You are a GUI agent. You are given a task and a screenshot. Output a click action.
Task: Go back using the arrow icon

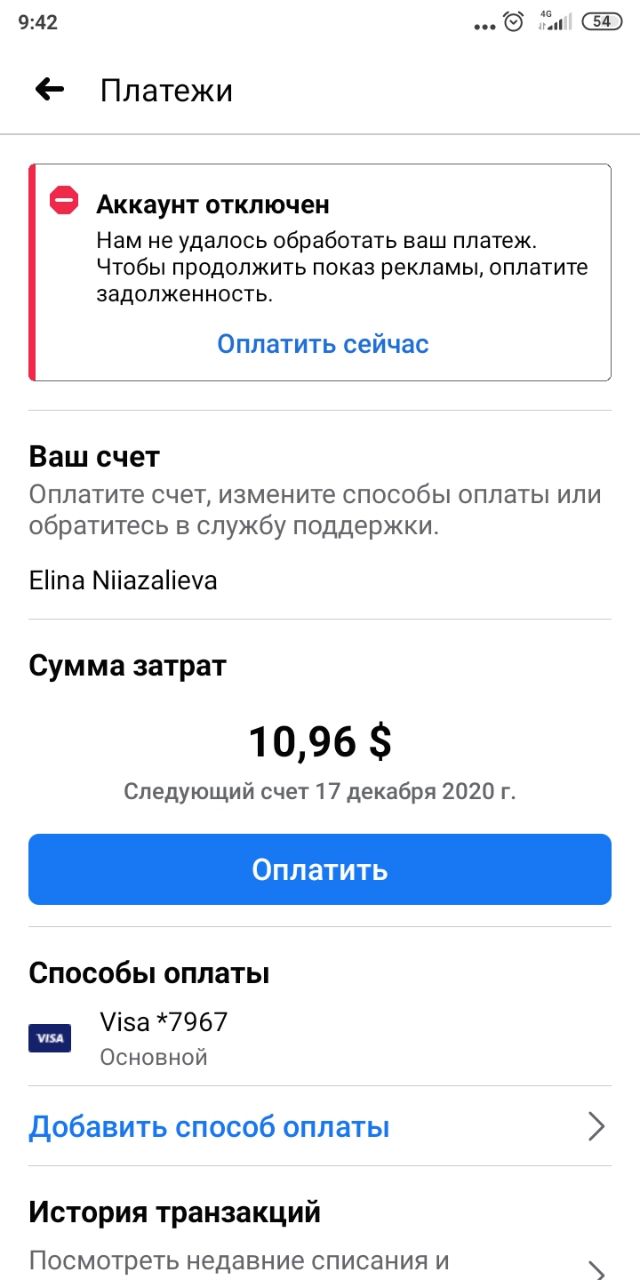(49, 90)
